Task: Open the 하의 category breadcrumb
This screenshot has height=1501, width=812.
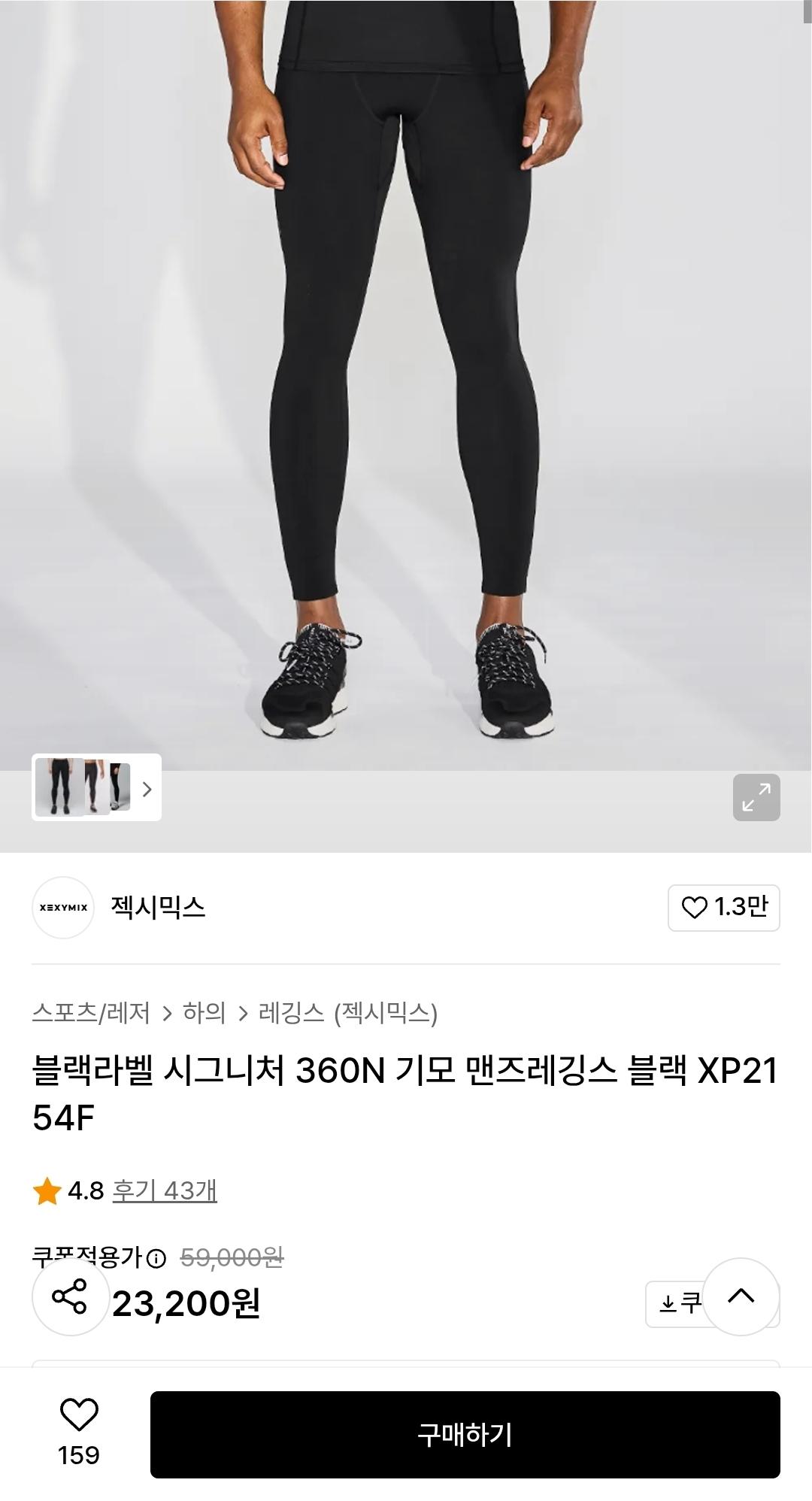Action: (204, 1013)
